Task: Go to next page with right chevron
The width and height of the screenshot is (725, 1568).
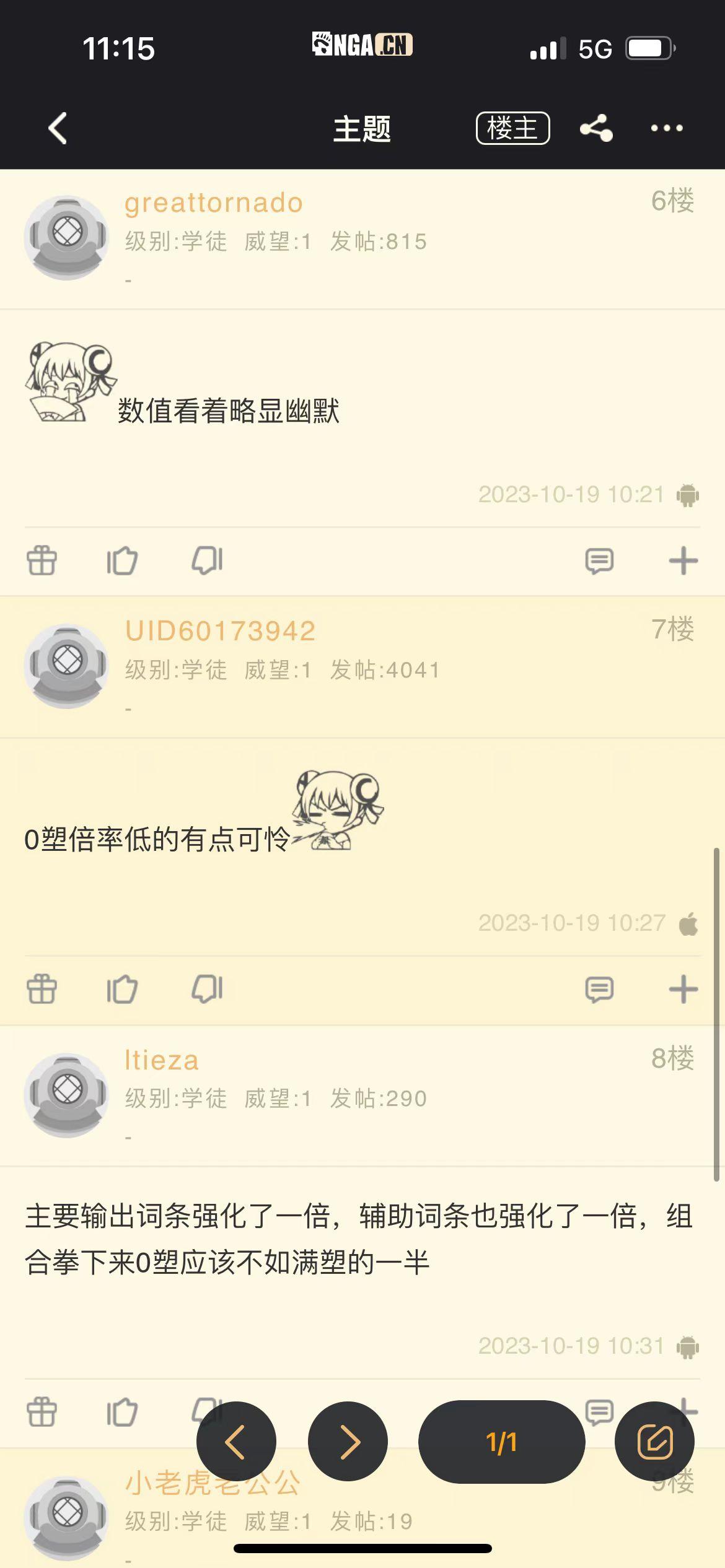Action: (x=348, y=1441)
